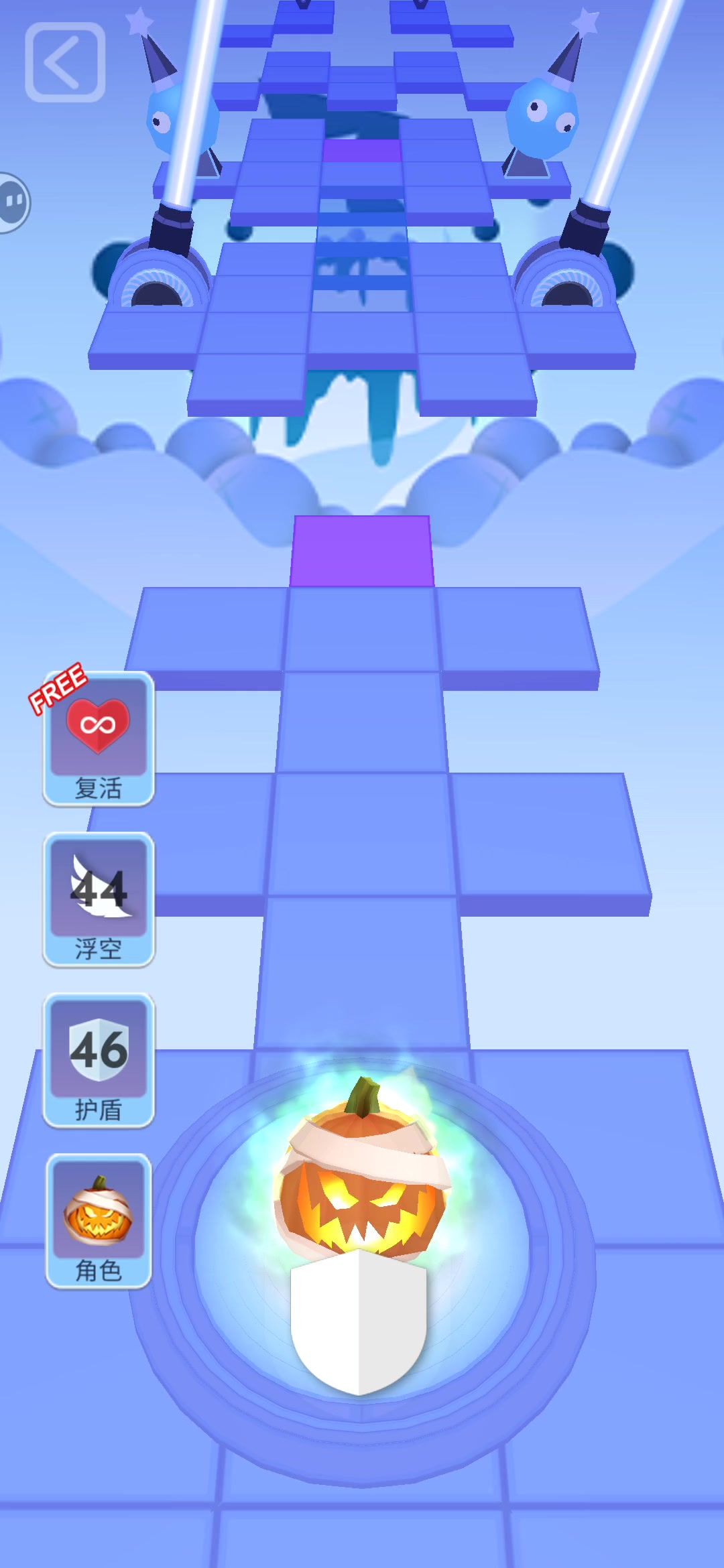Open the floating assistant bubble
Image resolution: width=724 pixels, height=1568 pixels.
click(13, 202)
